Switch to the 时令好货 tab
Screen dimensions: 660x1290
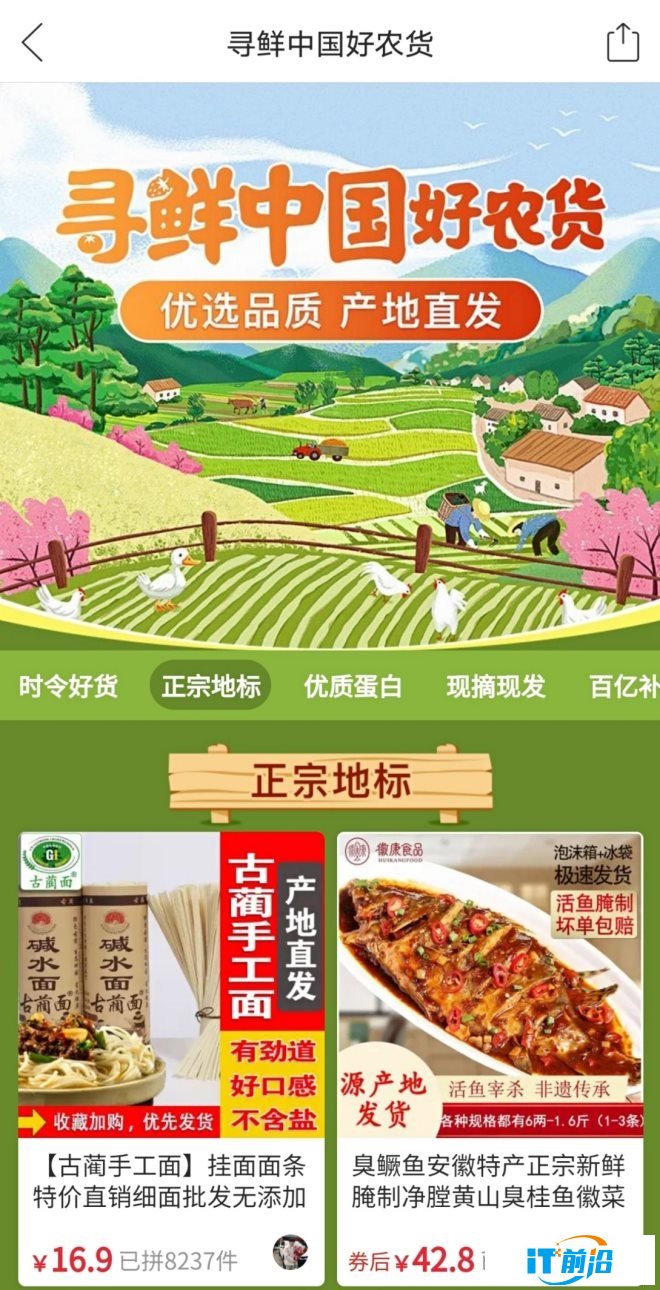(x=68, y=686)
